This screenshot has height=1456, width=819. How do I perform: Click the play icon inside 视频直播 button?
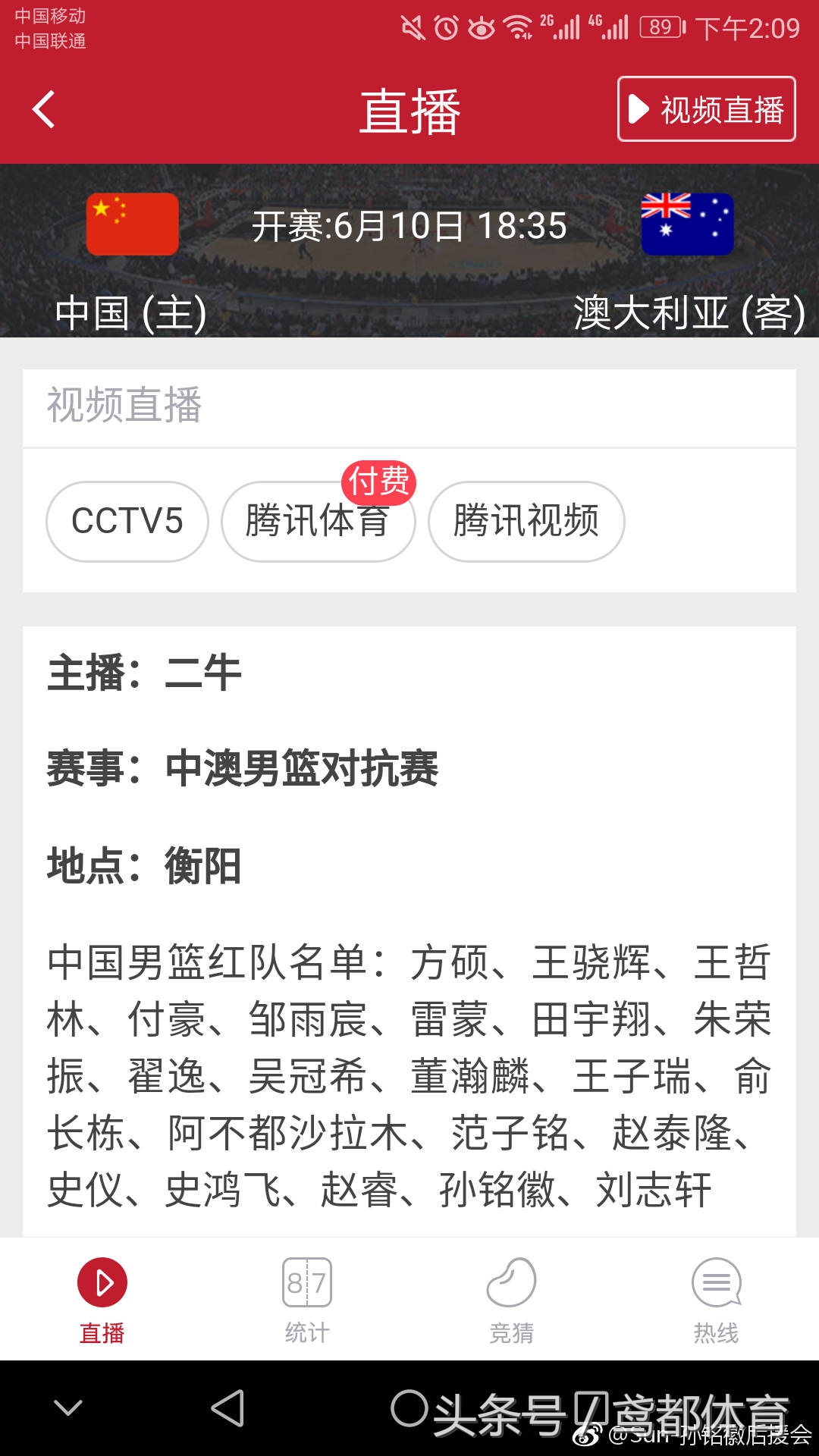tap(637, 110)
